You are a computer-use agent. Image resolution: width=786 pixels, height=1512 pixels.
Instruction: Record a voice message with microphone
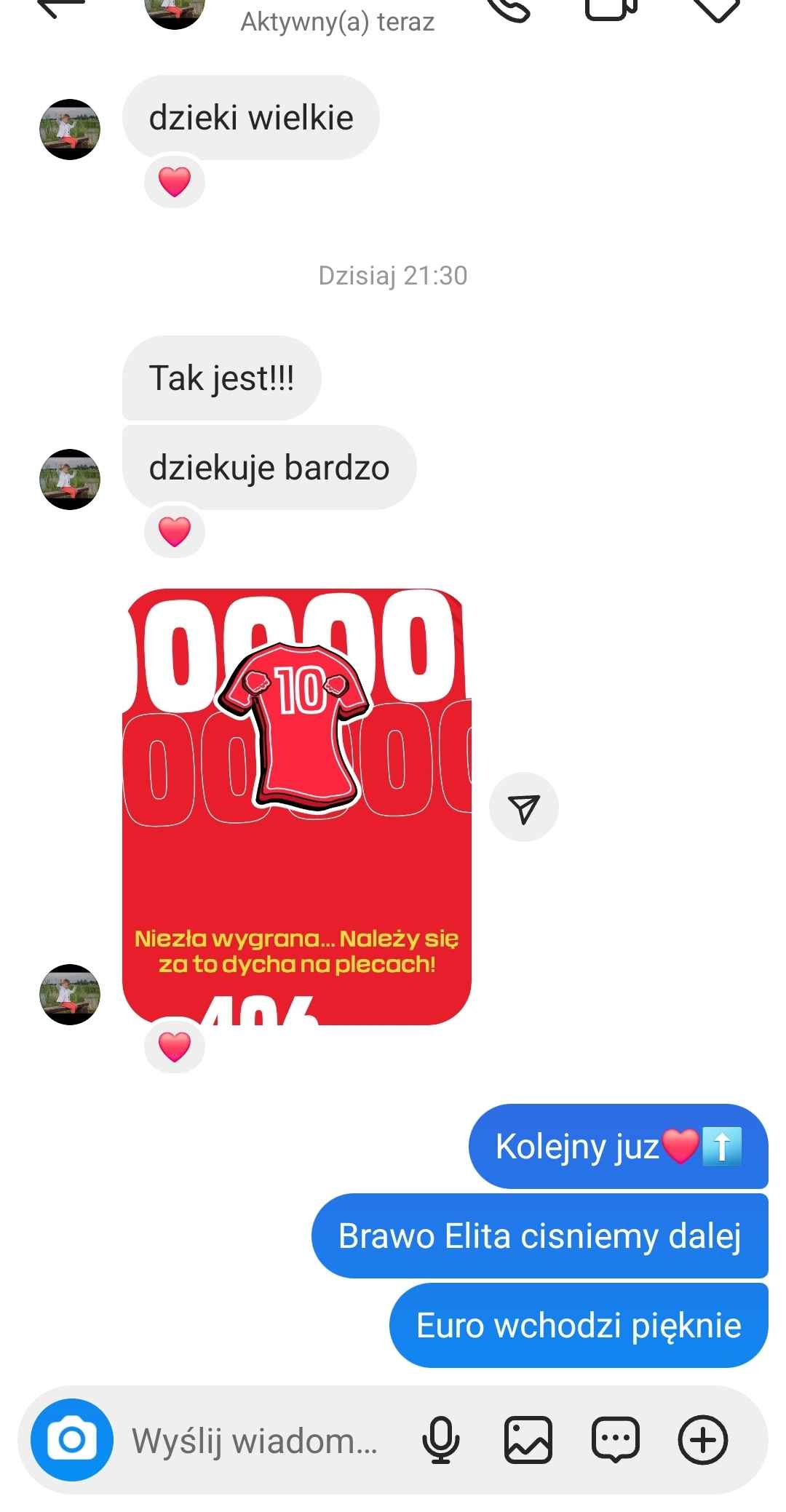441,1439
